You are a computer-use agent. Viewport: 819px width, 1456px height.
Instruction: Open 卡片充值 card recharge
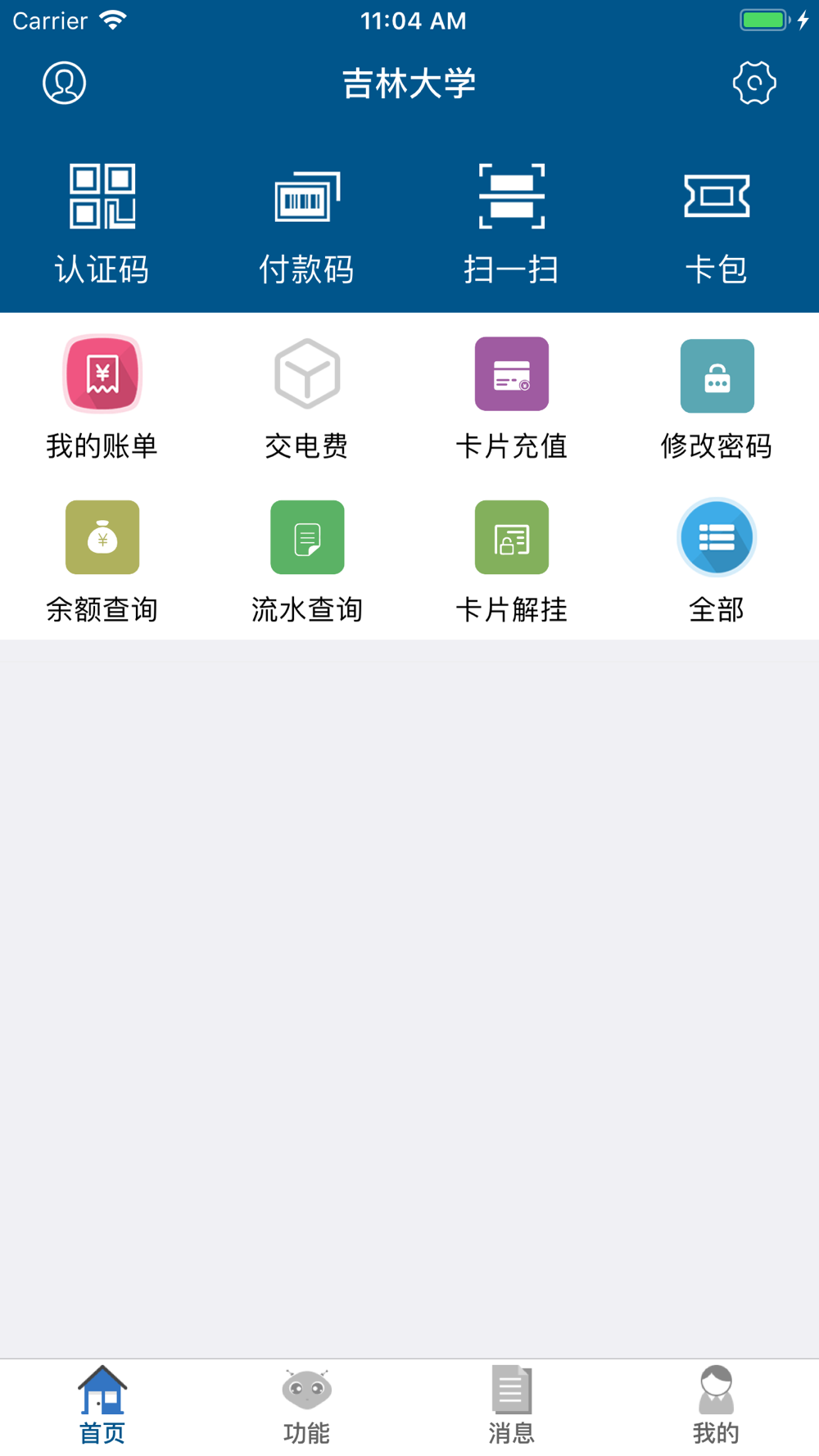512,398
